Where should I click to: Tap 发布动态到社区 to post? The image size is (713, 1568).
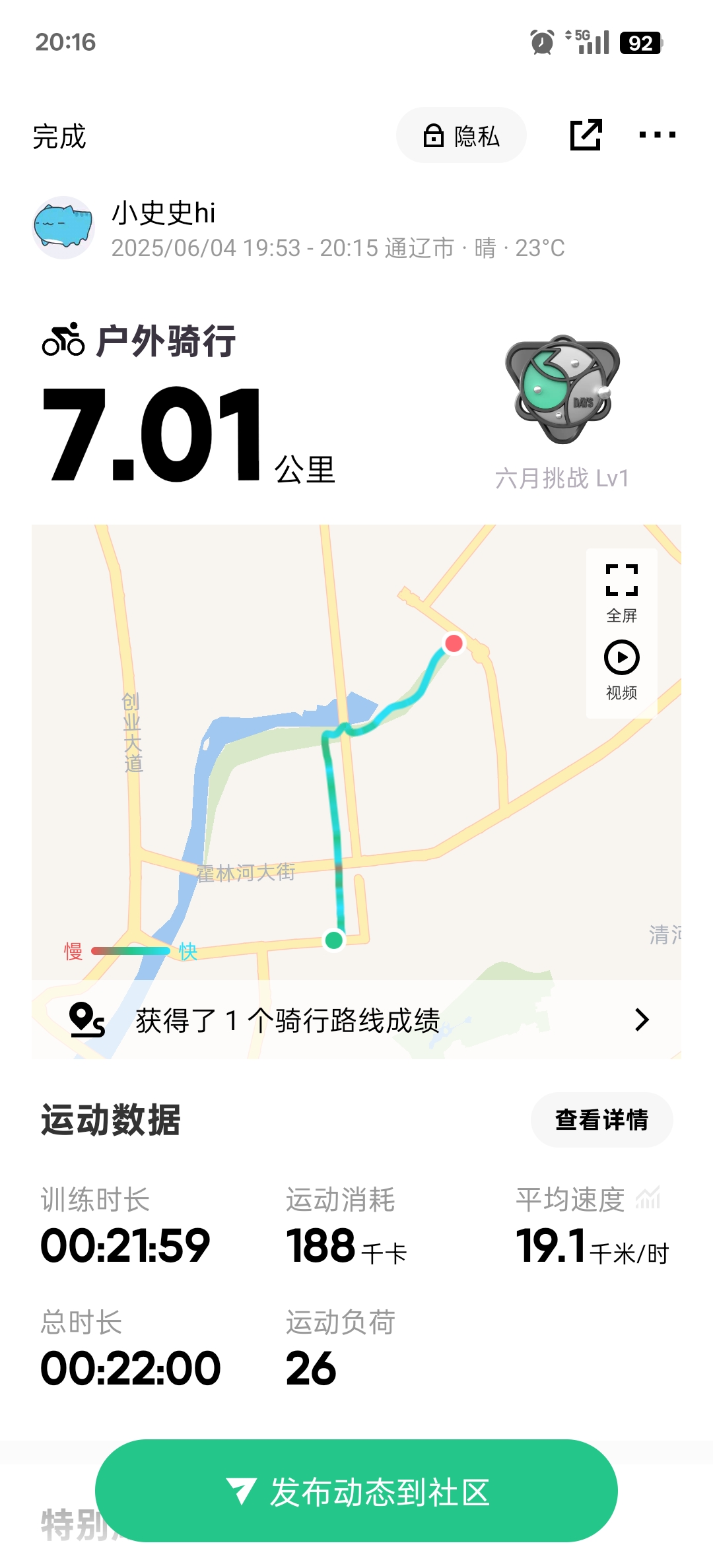click(356, 1491)
